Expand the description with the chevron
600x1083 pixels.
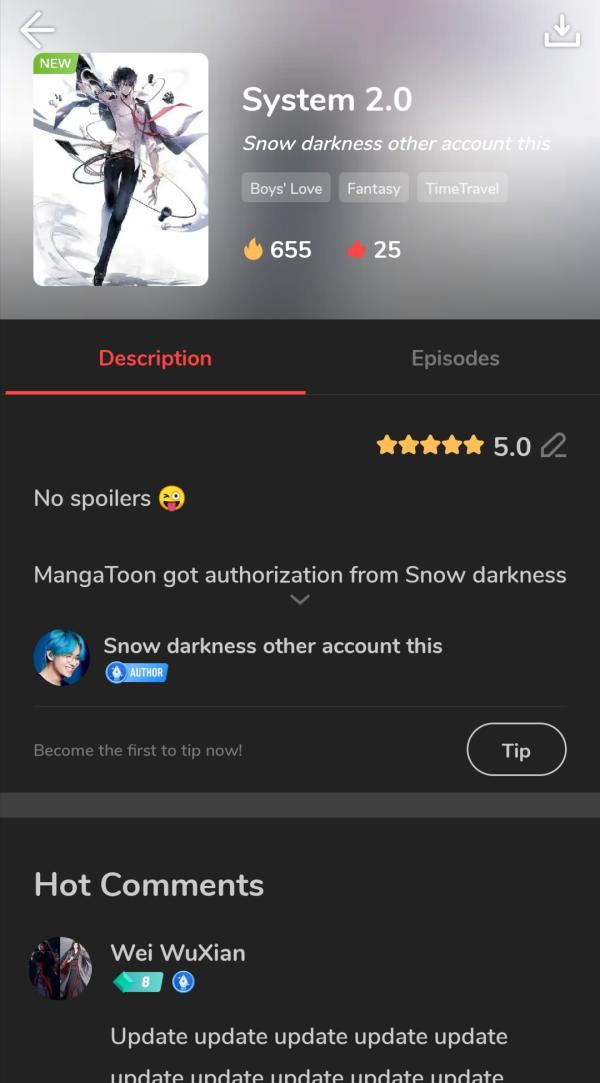(x=299, y=600)
